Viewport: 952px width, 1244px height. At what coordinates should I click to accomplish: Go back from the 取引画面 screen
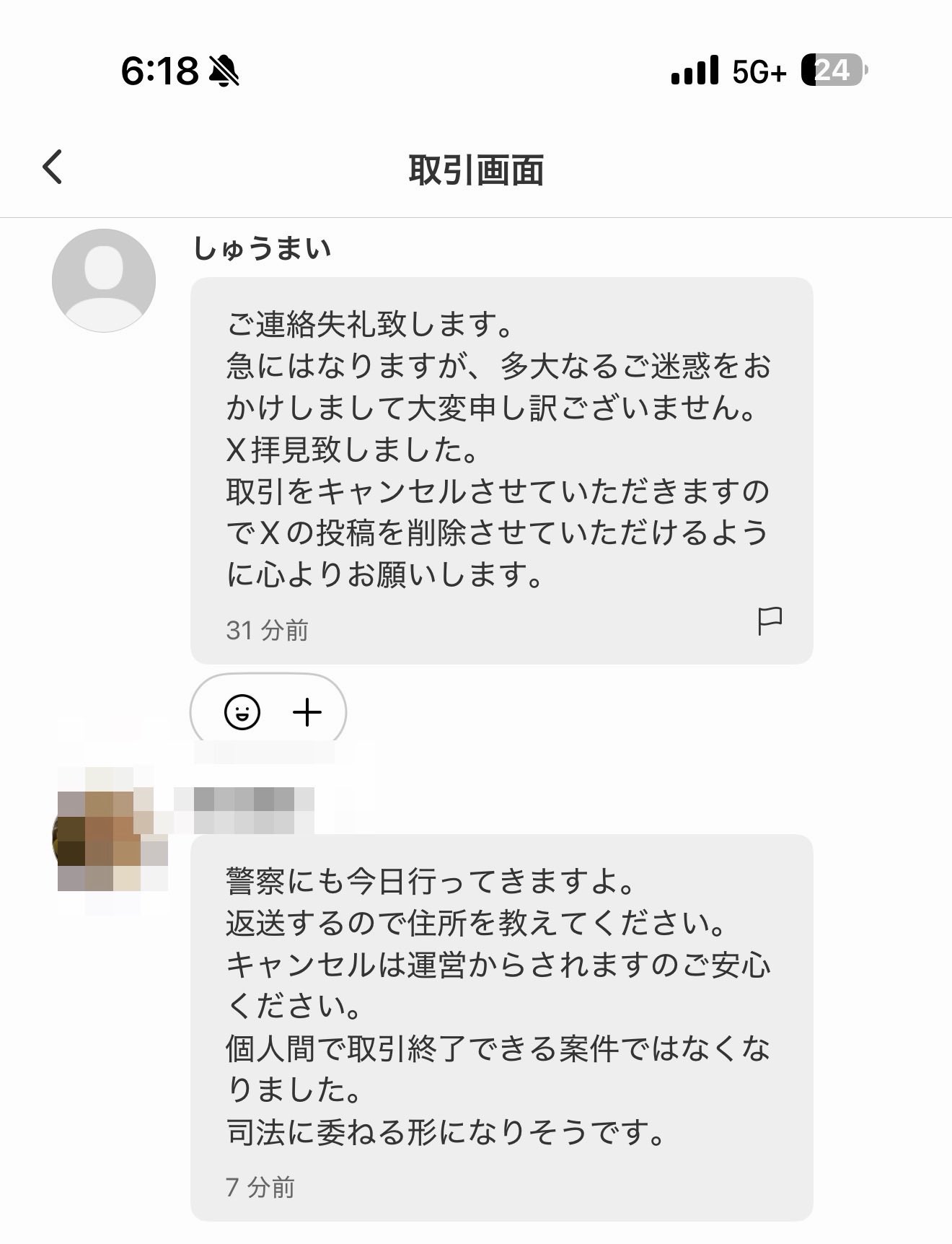53,167
